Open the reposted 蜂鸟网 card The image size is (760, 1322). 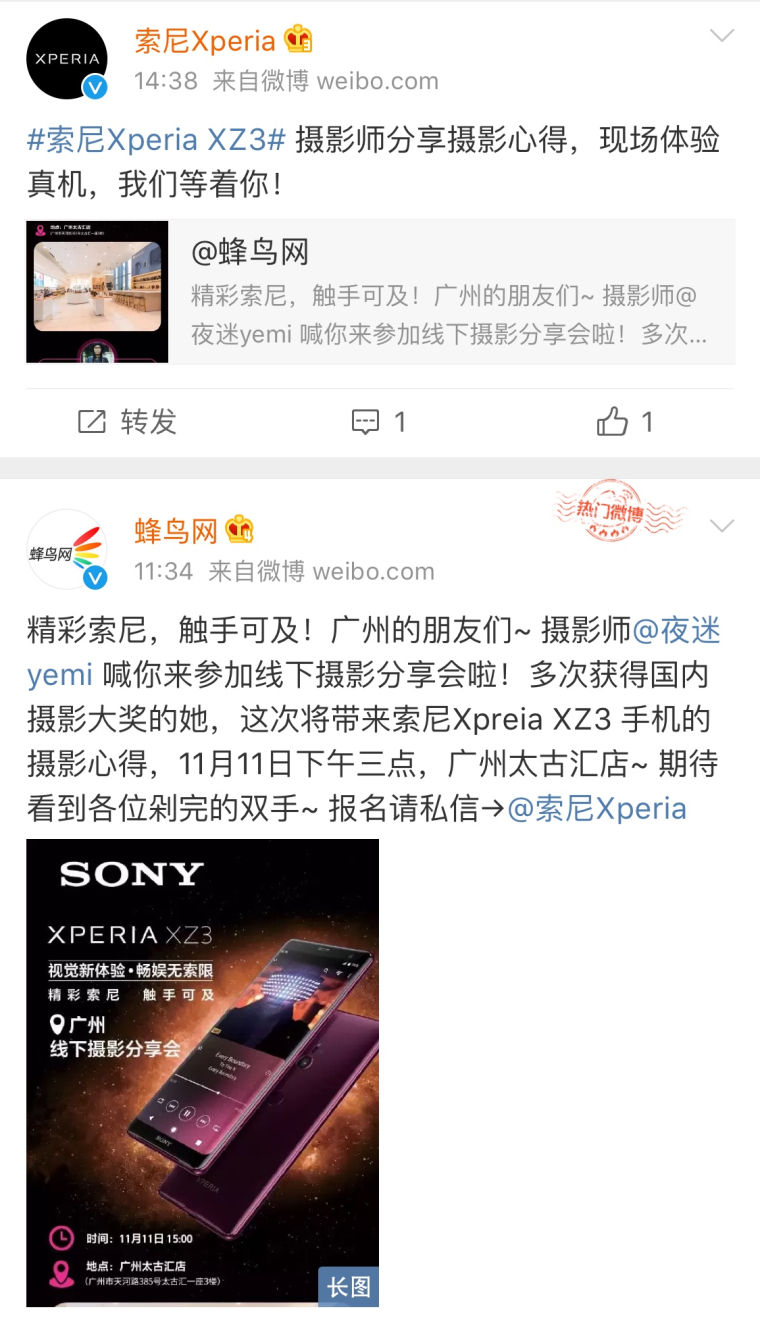(x=380, y=292)
